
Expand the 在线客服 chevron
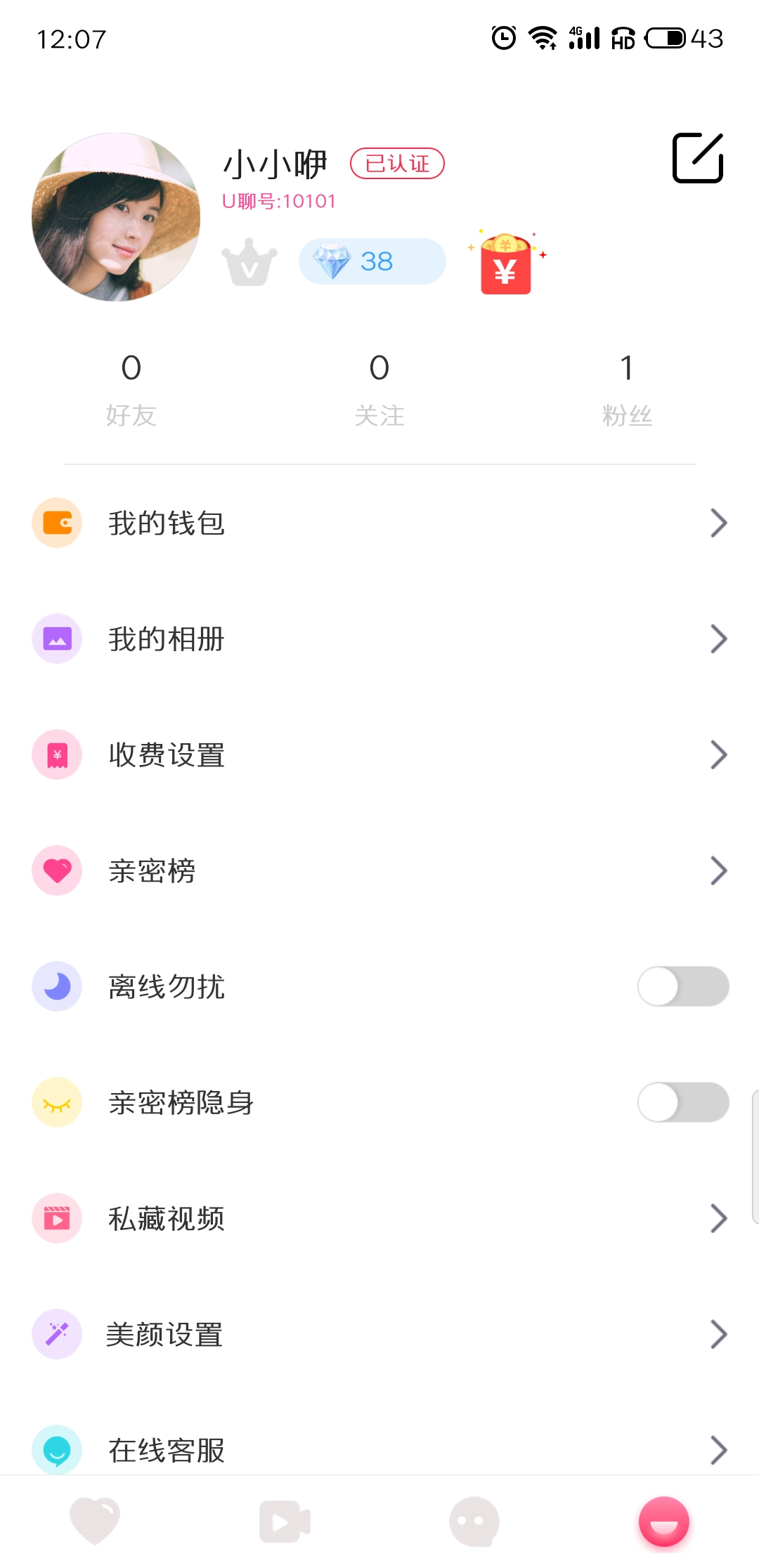tap(718, 1449)
